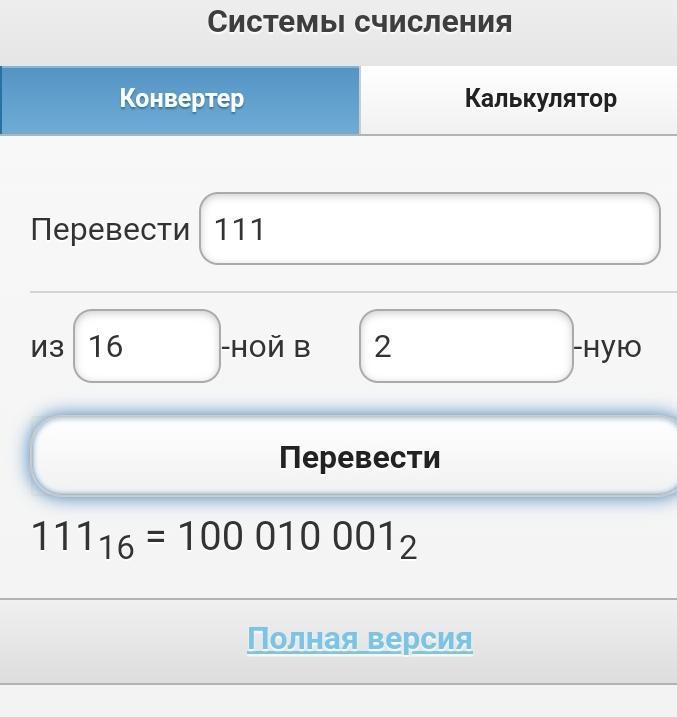677x717 pixels.
Task: Select the Конвертер tab
Action: point(180,100)
